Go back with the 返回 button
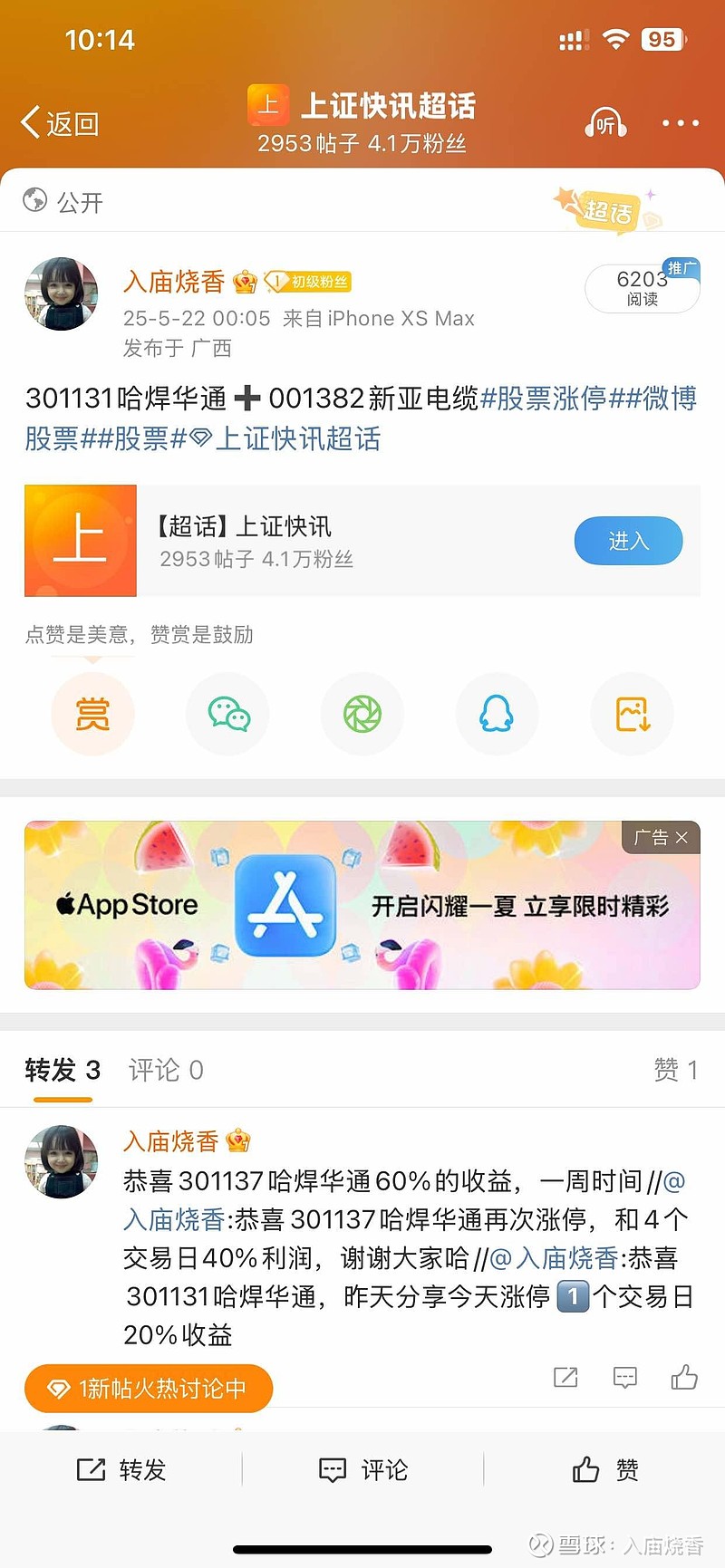The height and width of the screenshot is (1568, 725). (x=60, y=122)
